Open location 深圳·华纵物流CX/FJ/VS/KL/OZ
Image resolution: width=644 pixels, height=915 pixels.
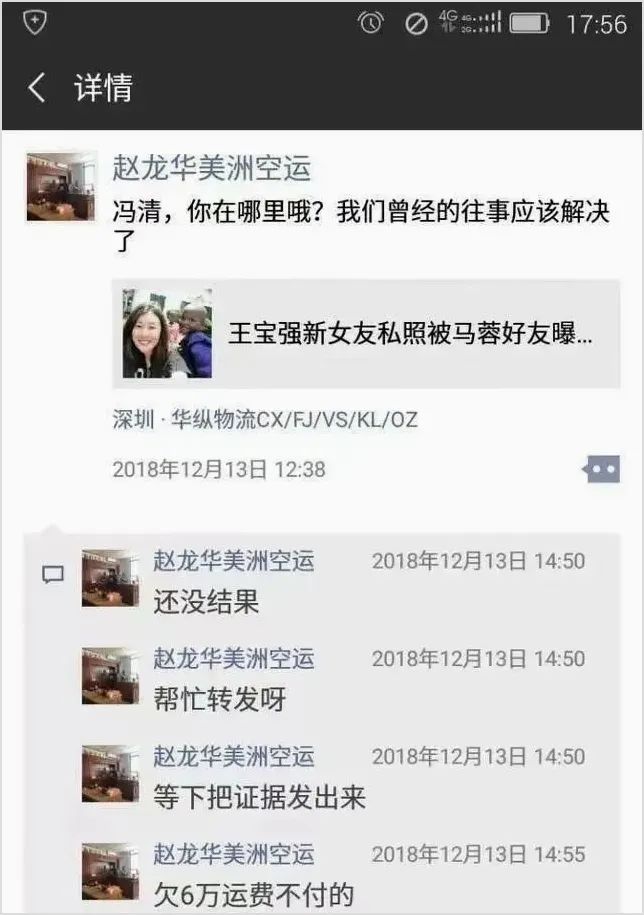pos(265,419)
